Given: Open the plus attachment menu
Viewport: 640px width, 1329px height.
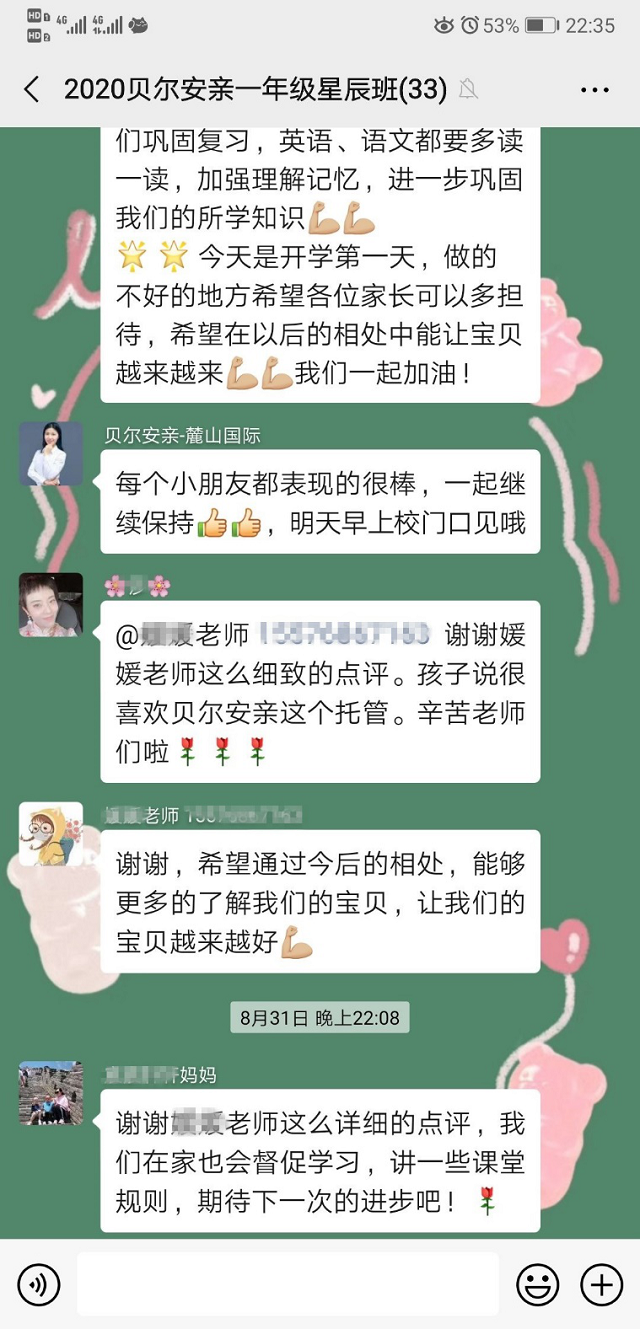Looking at the screenshot, I should (602, 1284).
